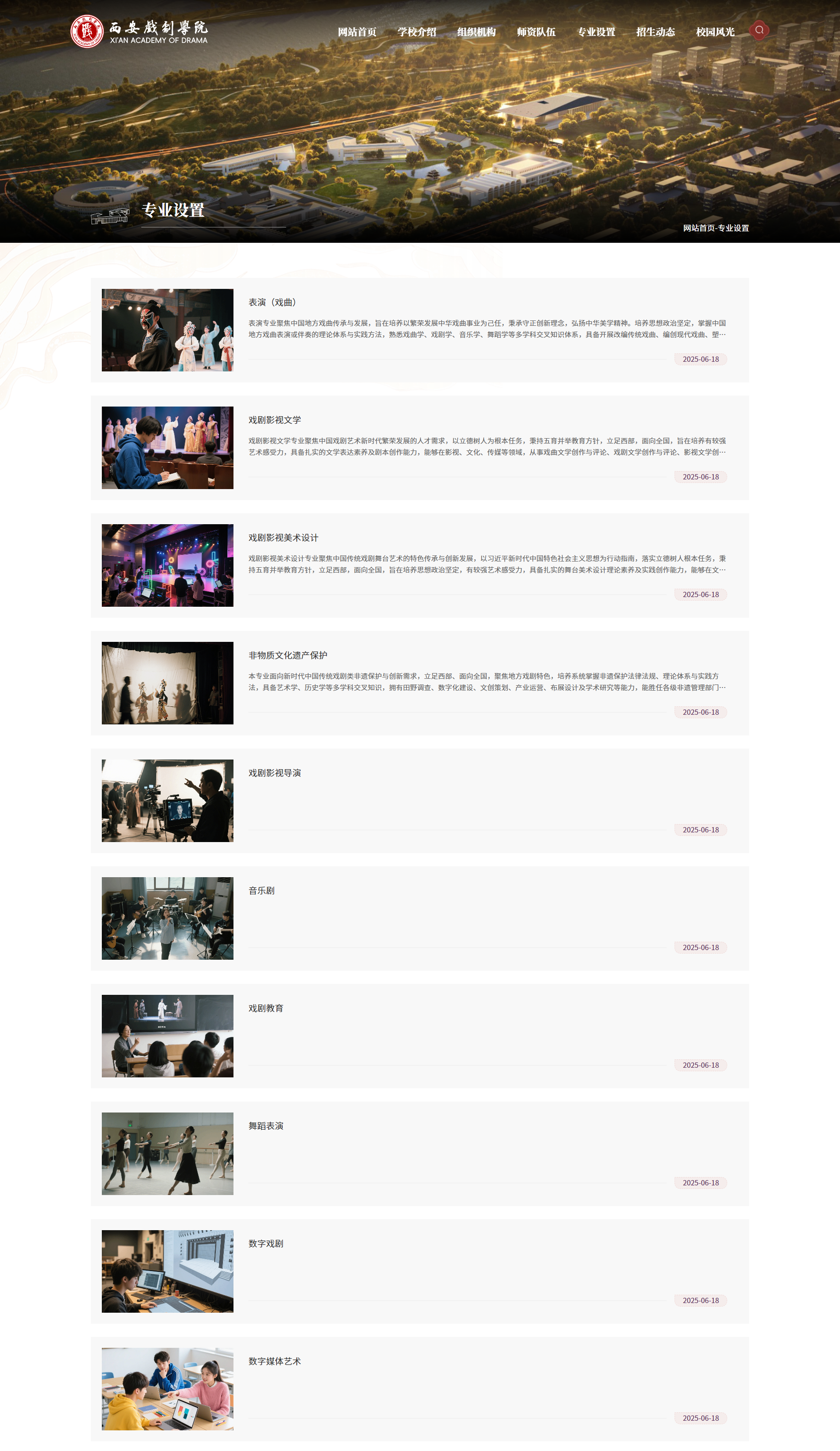840x1451 pixels.
Task: Switch to 招生动态 in the navigation
Action: (x=655, y=32)
